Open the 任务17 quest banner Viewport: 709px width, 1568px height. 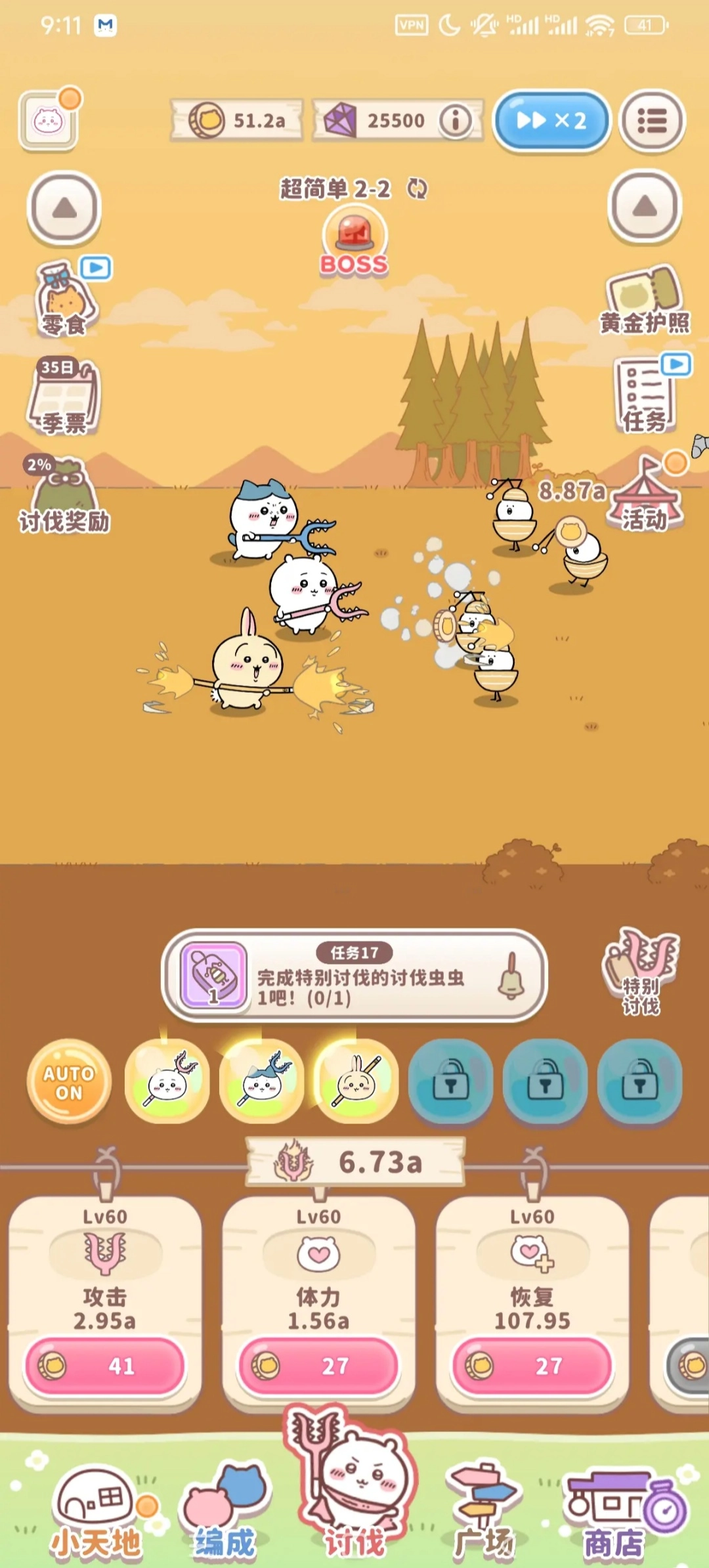tap(354, 976)
